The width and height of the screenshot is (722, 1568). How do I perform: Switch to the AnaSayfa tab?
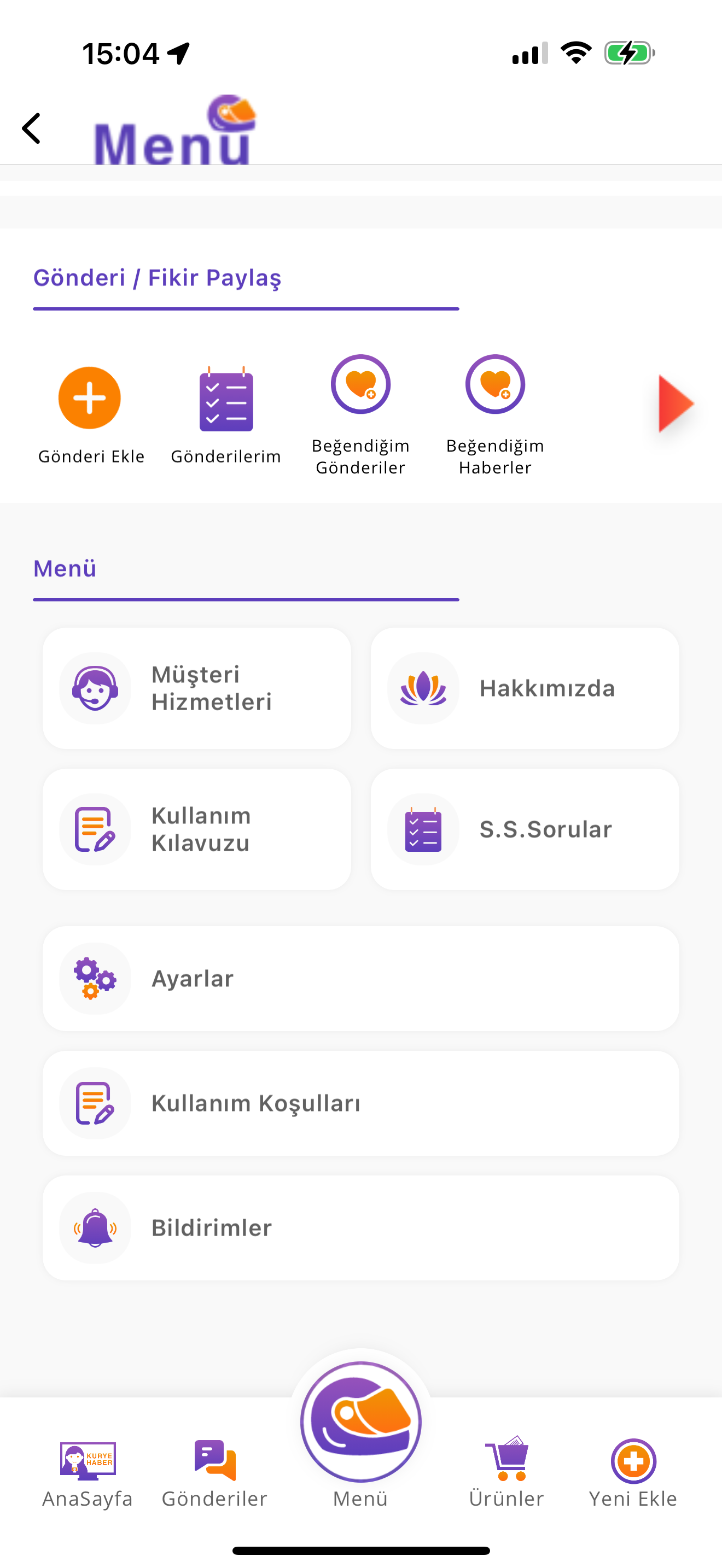(x=88, y=1472)
